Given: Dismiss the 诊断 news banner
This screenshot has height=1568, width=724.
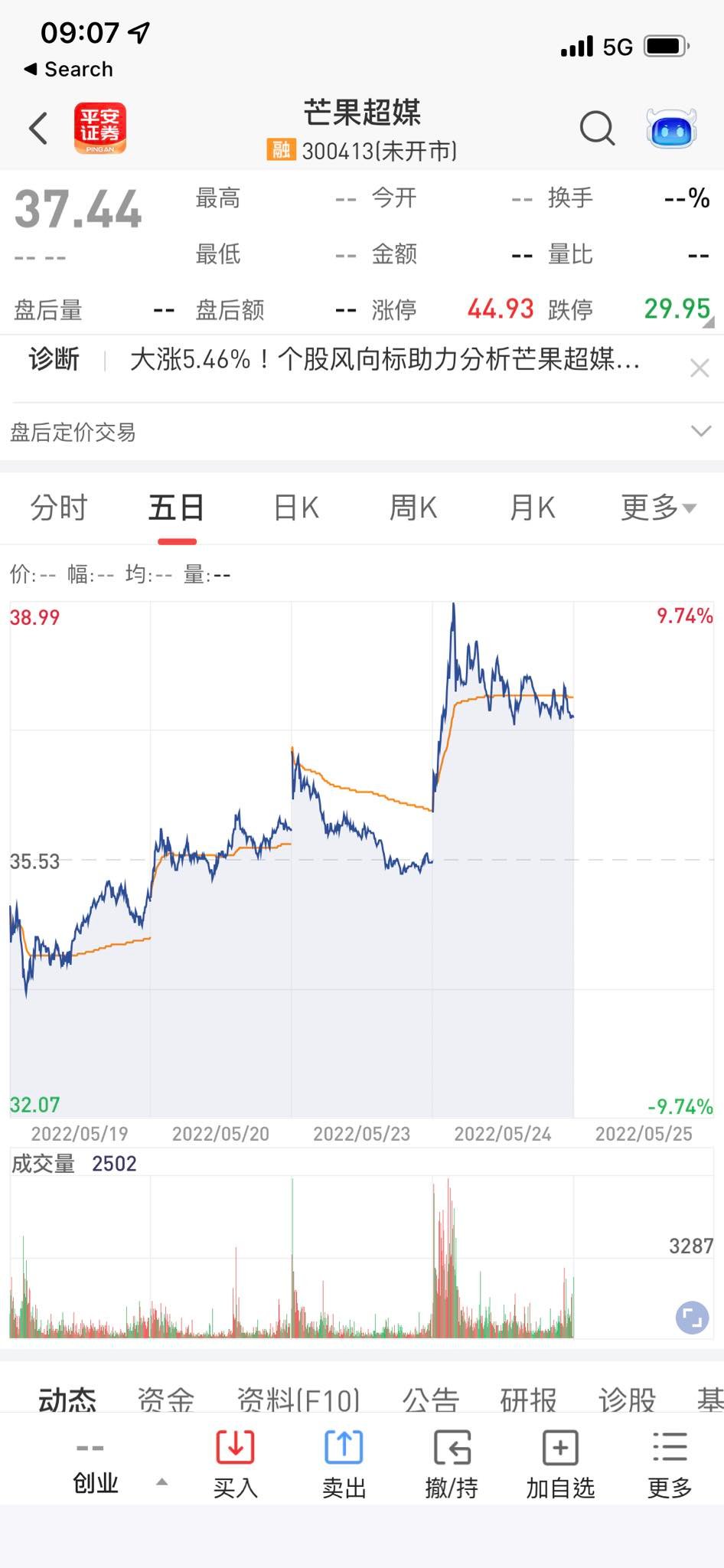Looking at the screenshot, I should pyautogui.click(x=700, y=369).
